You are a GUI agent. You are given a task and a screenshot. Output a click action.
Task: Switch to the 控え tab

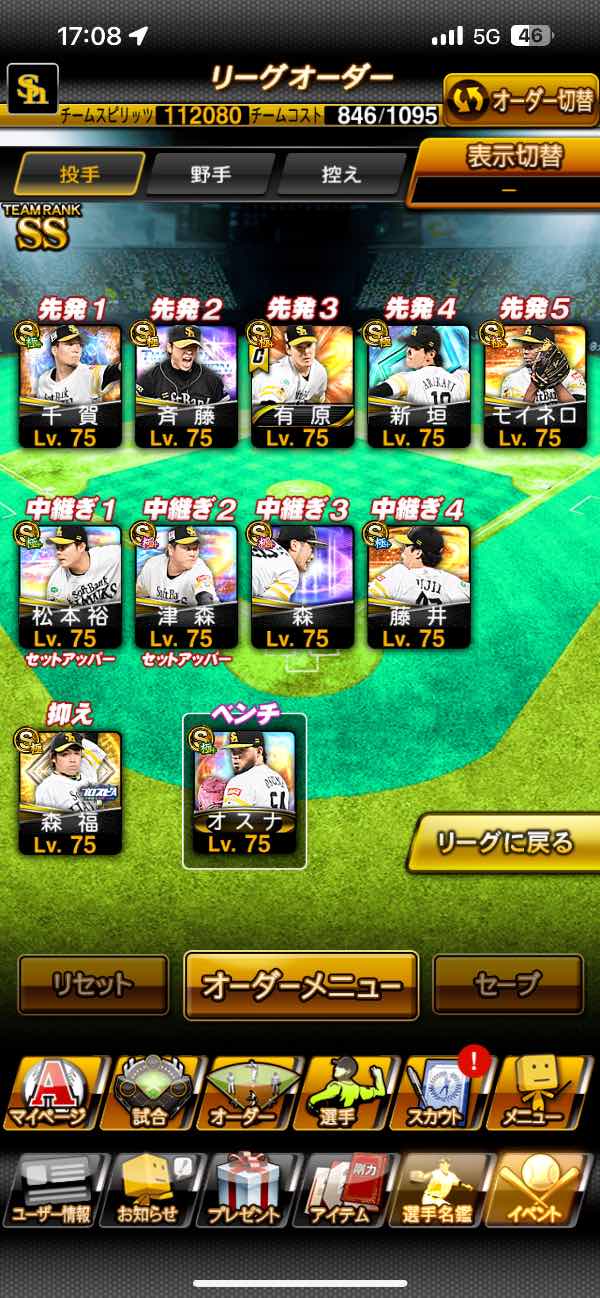pos(339,174)
